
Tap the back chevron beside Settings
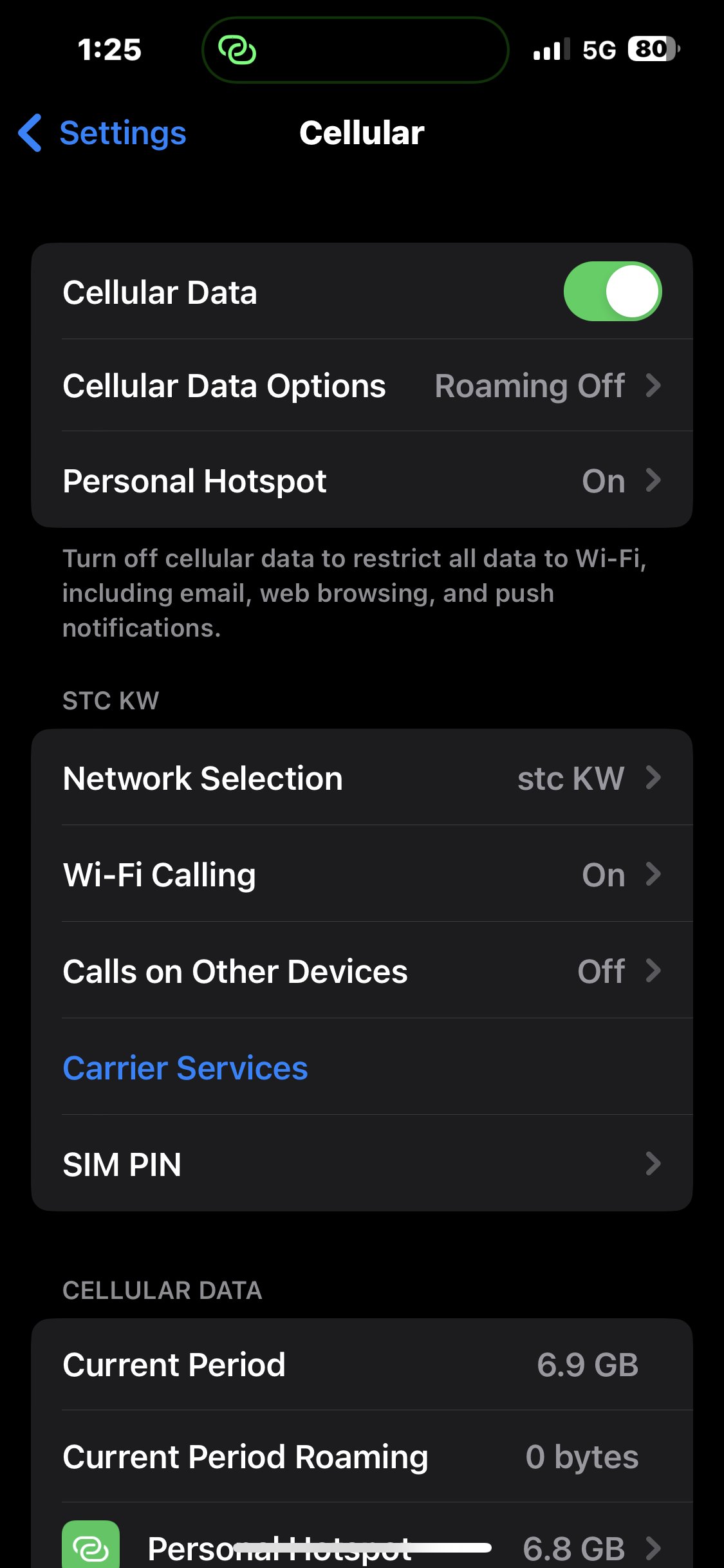click(x=30, y=134)
